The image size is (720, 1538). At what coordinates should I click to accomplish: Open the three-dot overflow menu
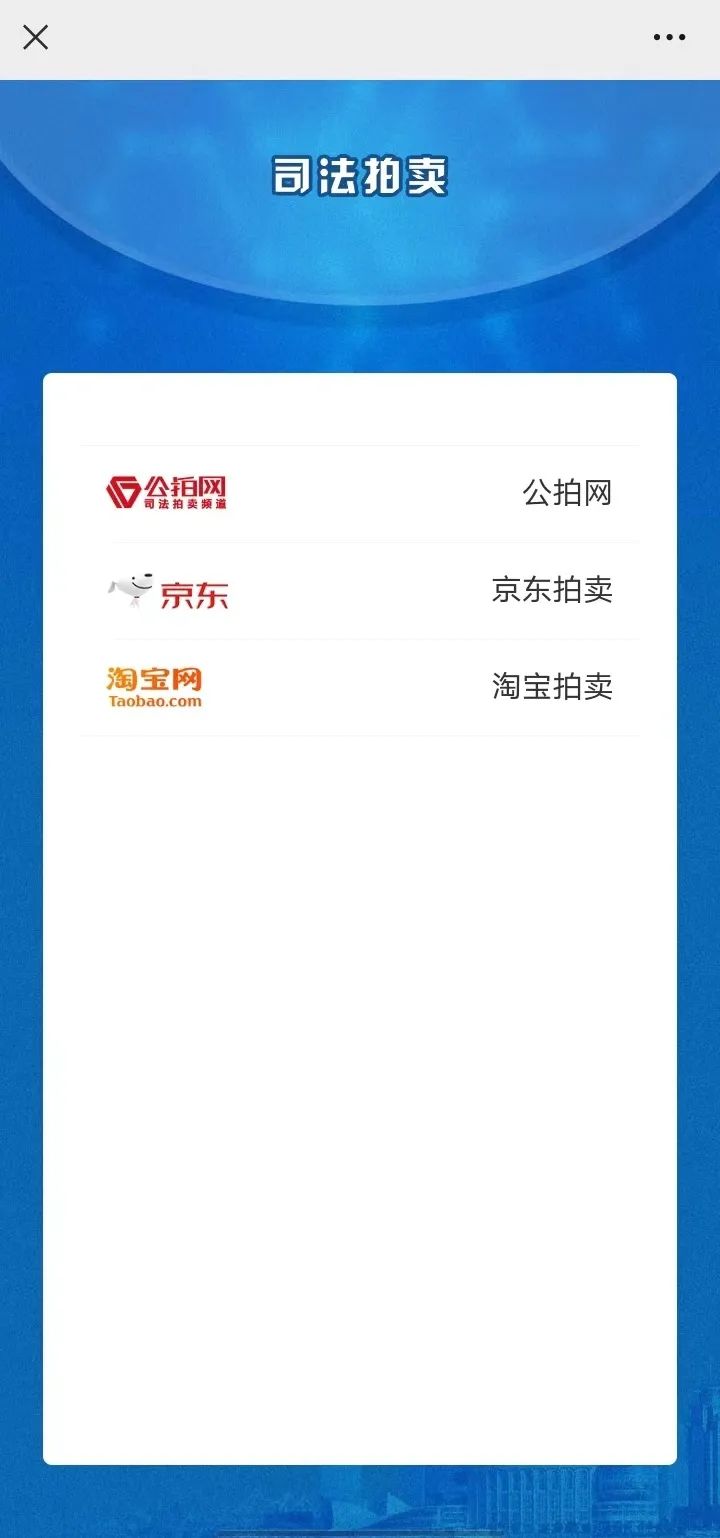[669, 38]
